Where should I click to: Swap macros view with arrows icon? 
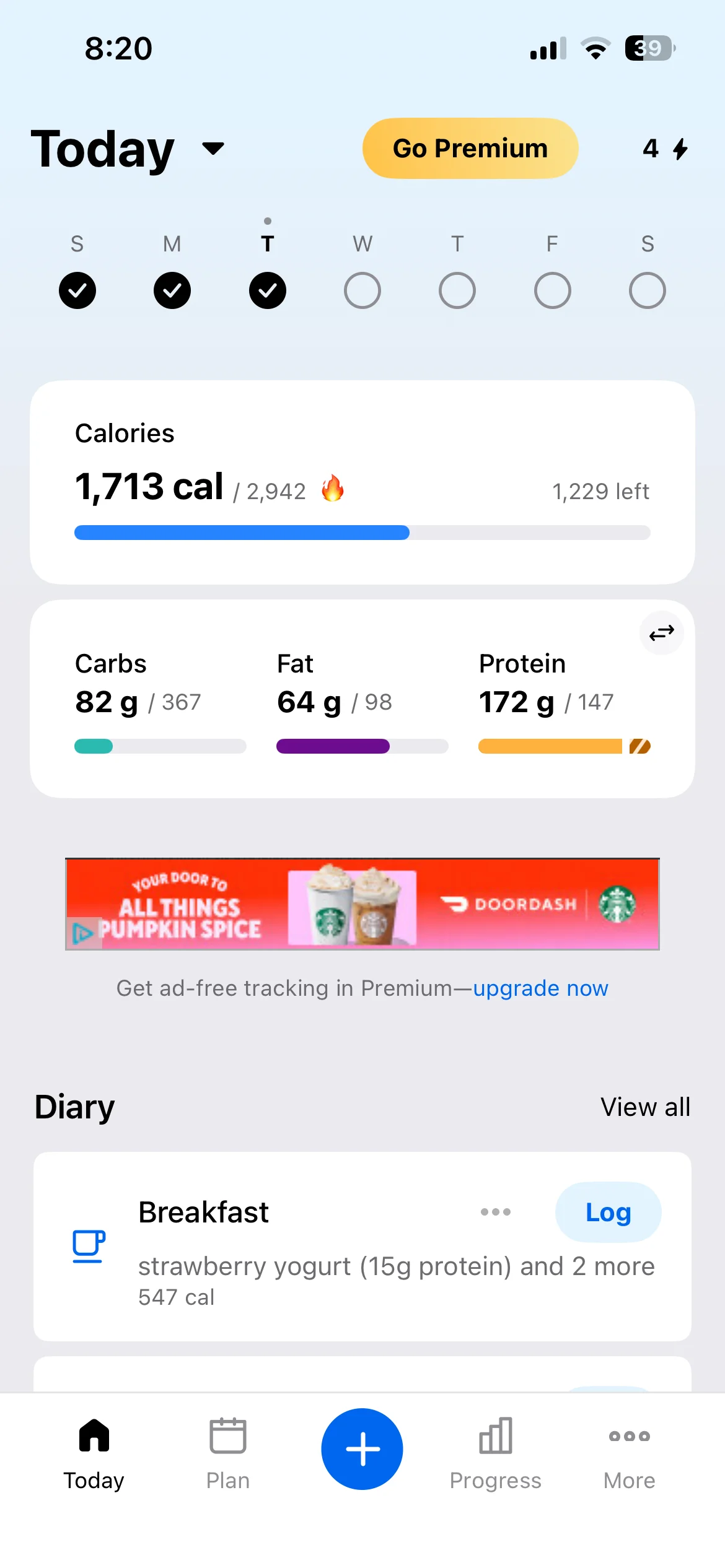point(661,633)
